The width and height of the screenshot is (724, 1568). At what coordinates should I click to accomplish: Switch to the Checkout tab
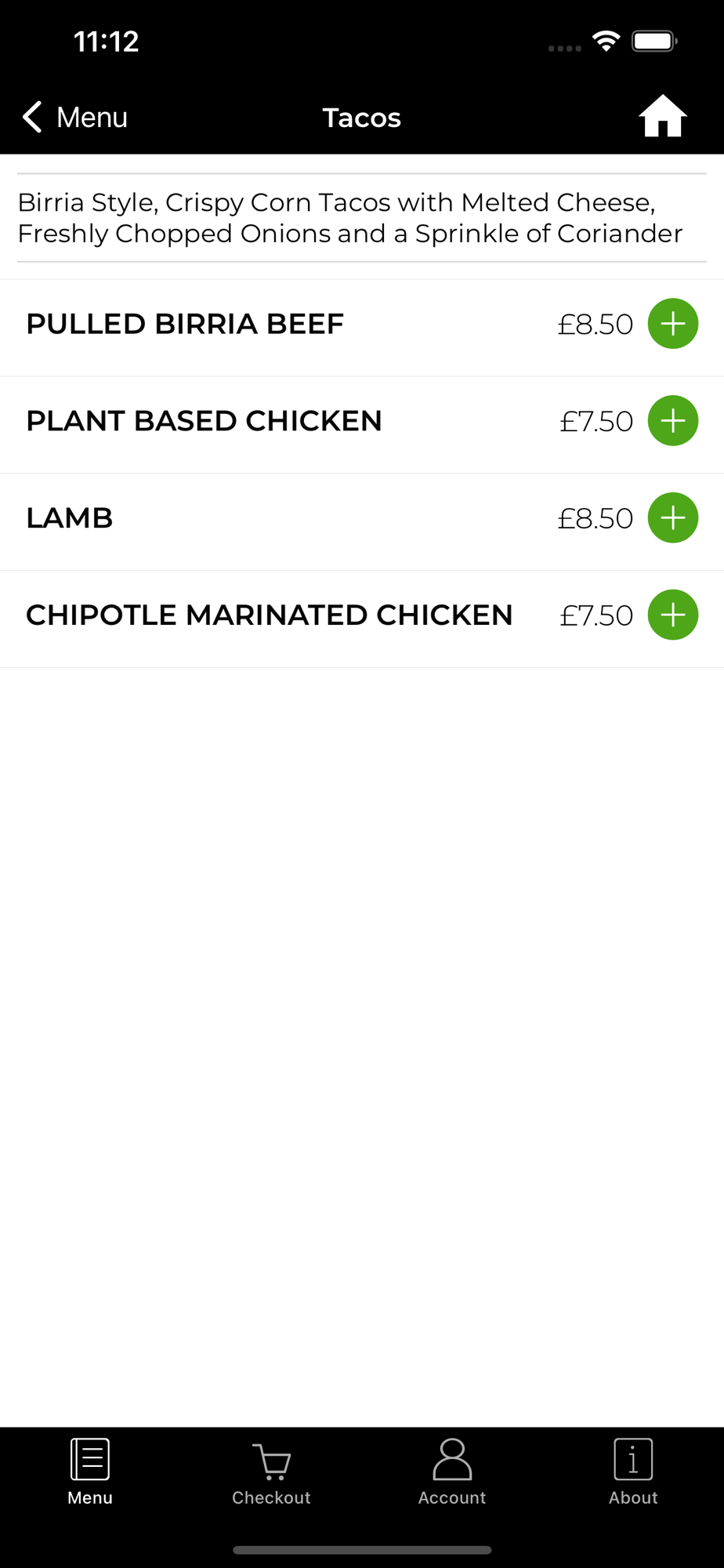tap(271, 1472)
